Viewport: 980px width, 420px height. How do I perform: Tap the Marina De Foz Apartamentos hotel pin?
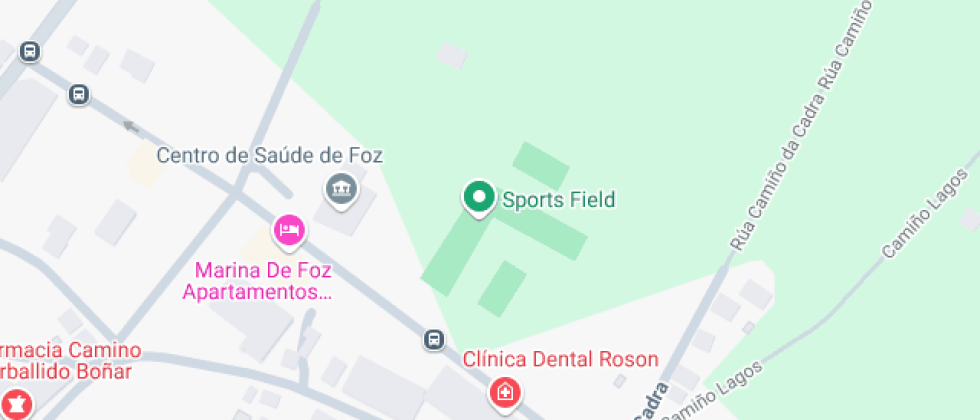click(290, 230)
